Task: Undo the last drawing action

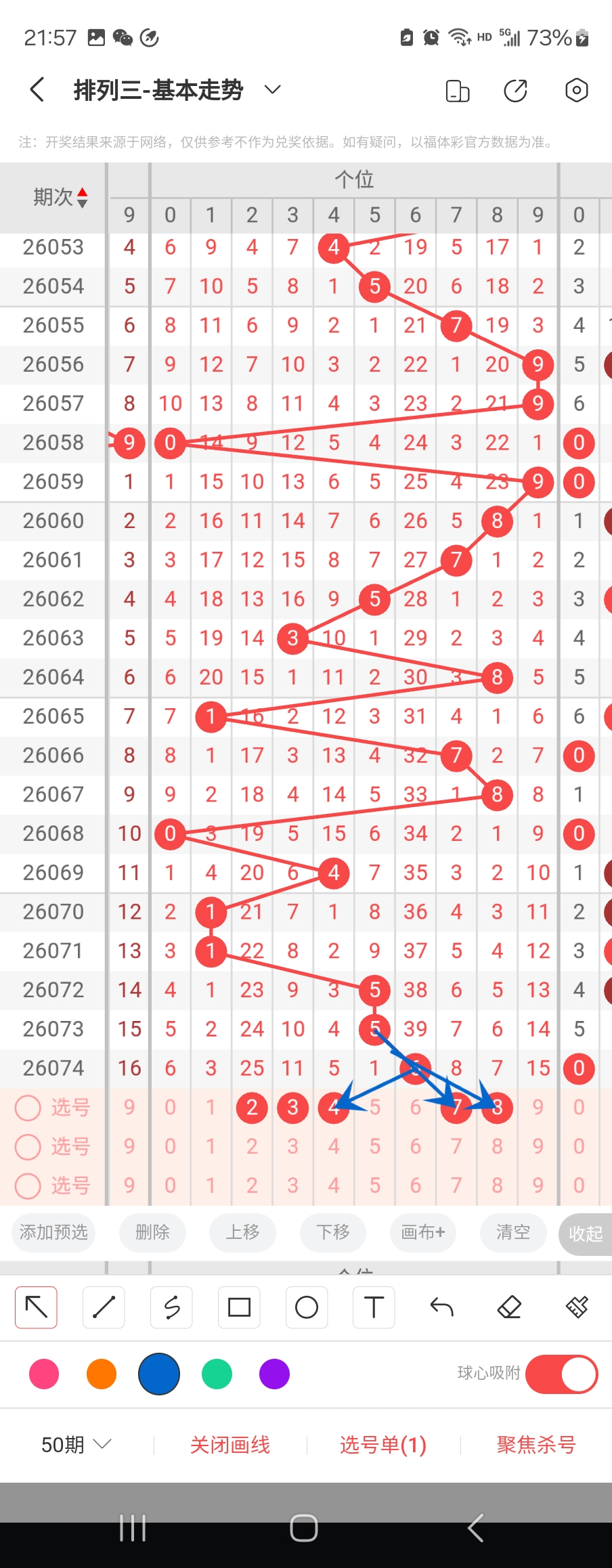Action: click(x=441, y=1307)
